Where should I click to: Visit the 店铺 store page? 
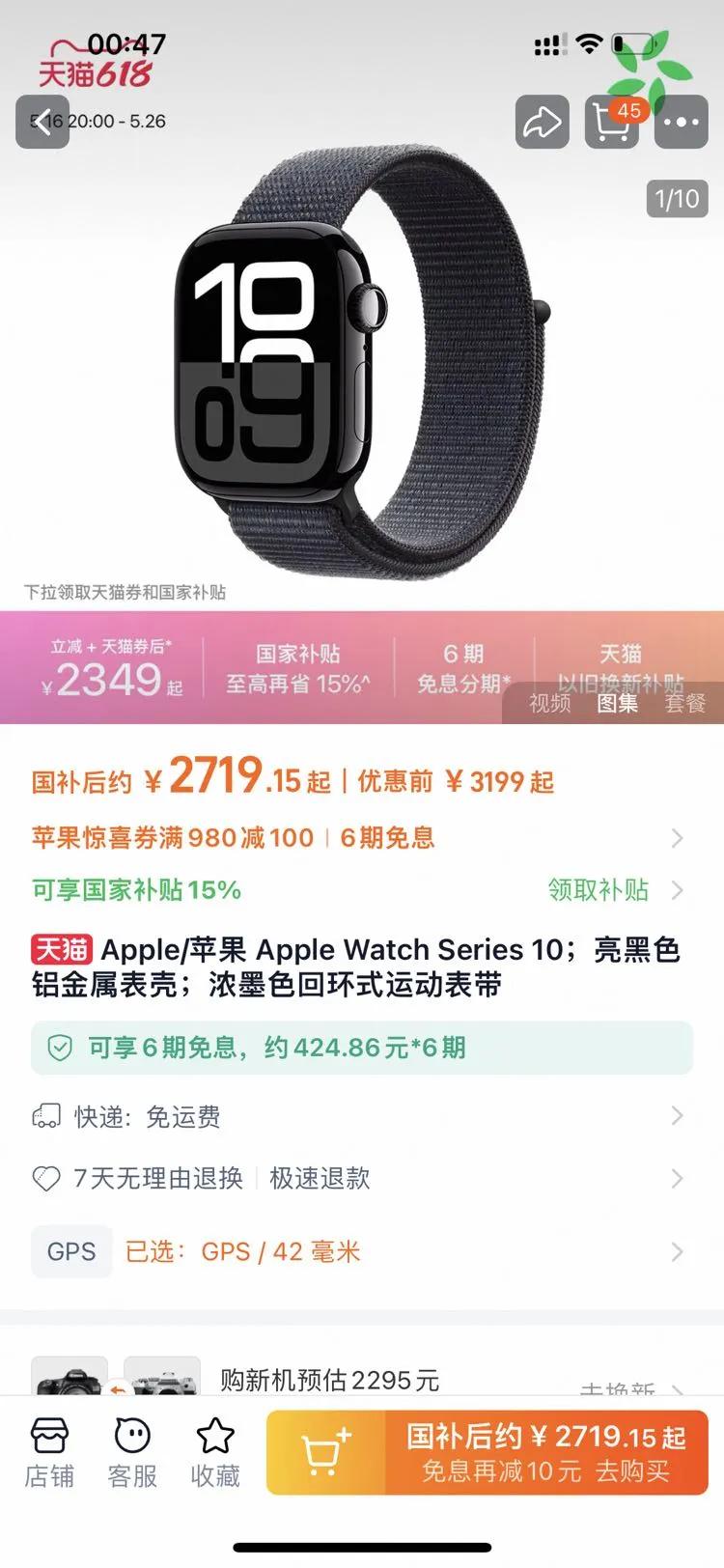tap(49, 1452)
